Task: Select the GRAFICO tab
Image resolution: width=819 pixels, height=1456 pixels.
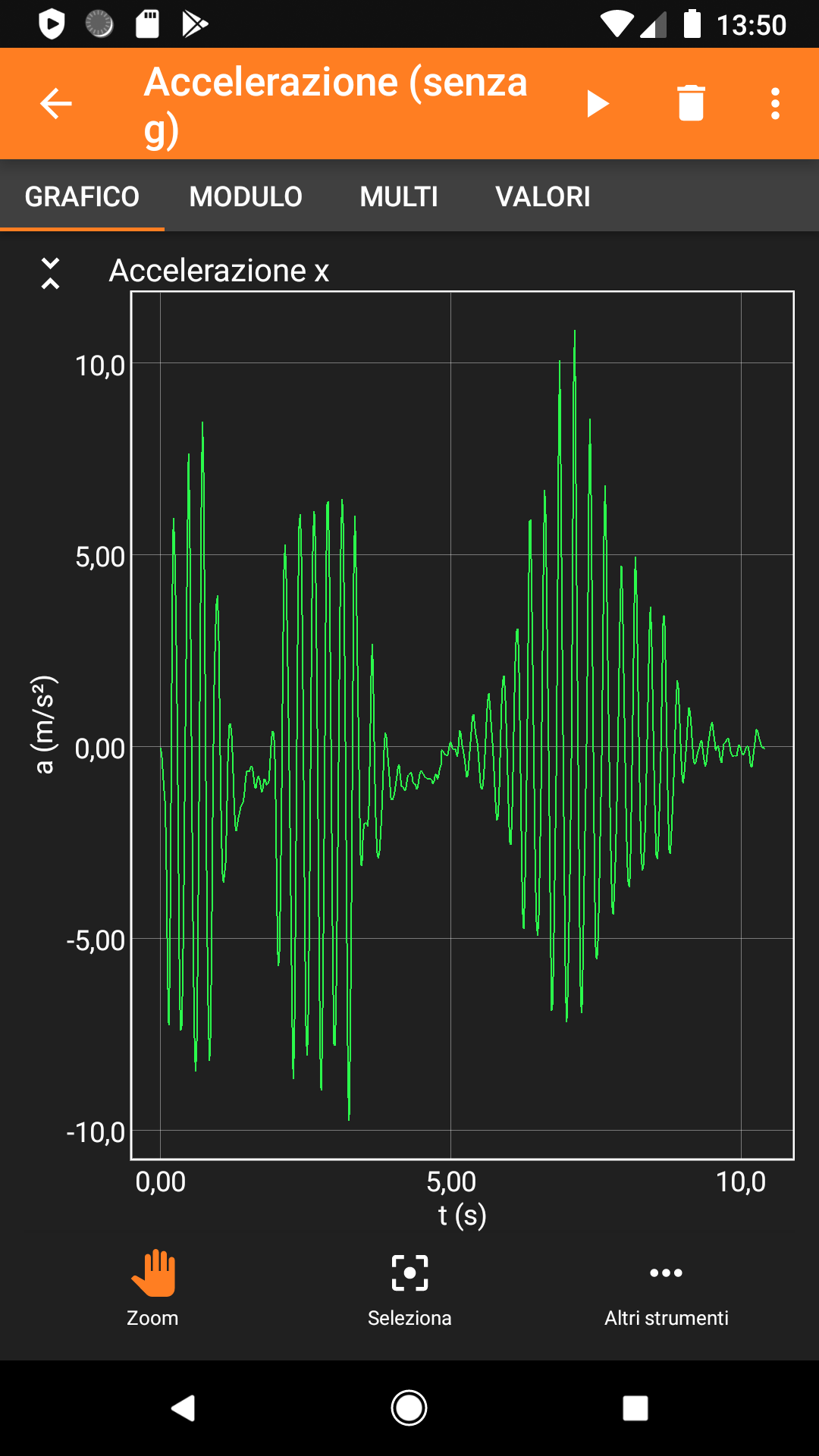Action: click(82, 197)
